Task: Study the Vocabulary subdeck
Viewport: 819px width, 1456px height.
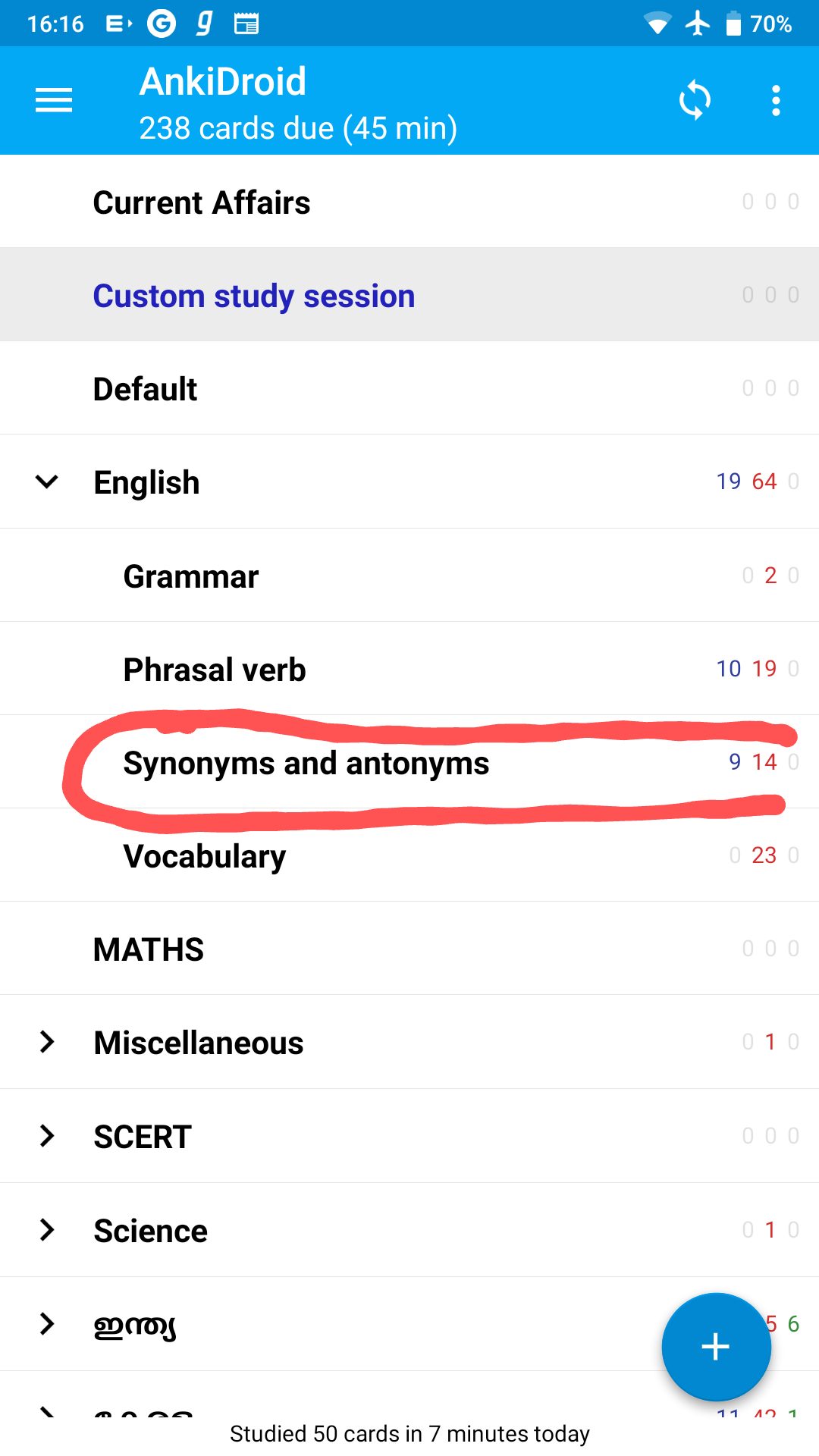Action: (205, 856)
